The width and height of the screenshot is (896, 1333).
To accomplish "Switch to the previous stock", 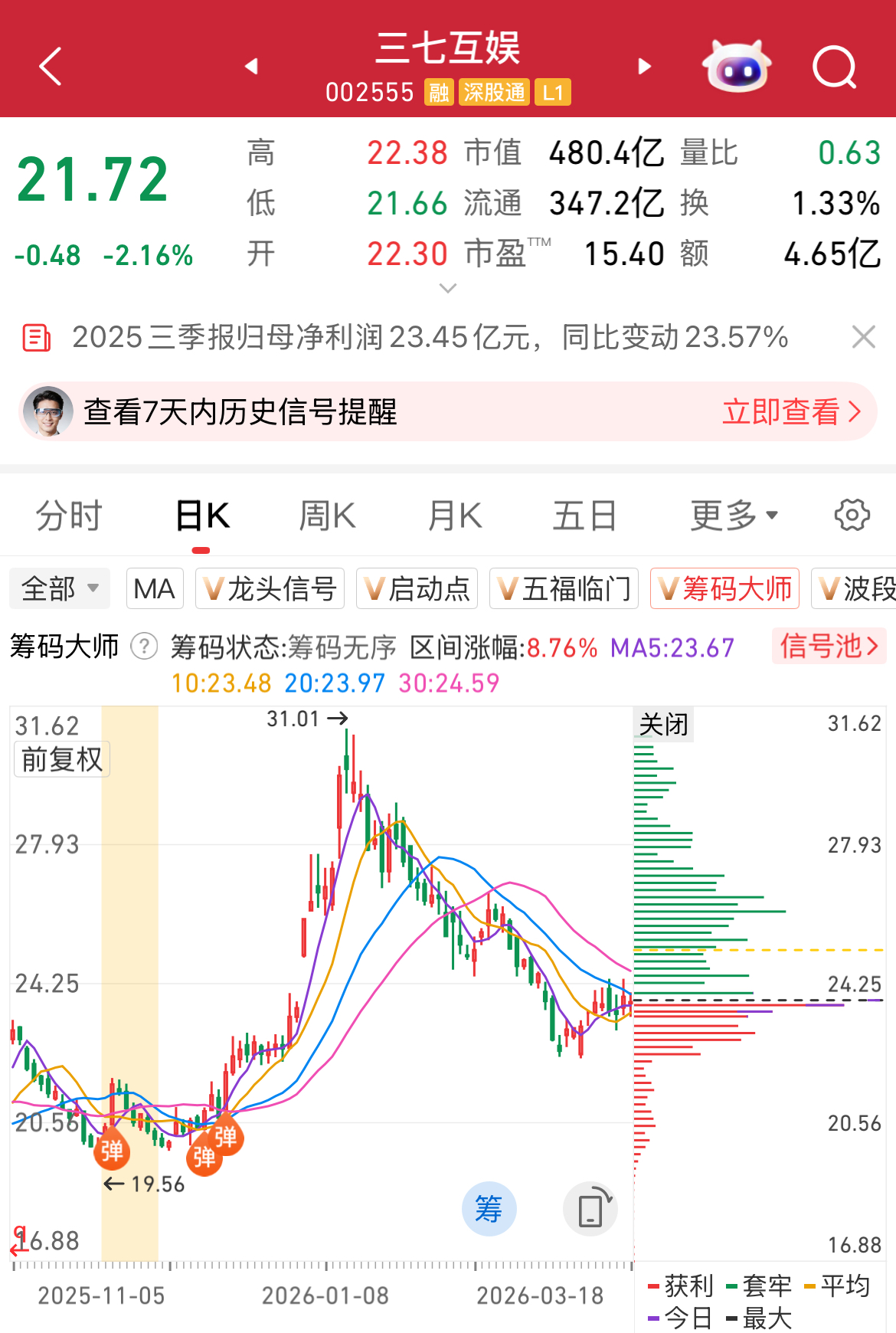I will [x=251, y=67].
